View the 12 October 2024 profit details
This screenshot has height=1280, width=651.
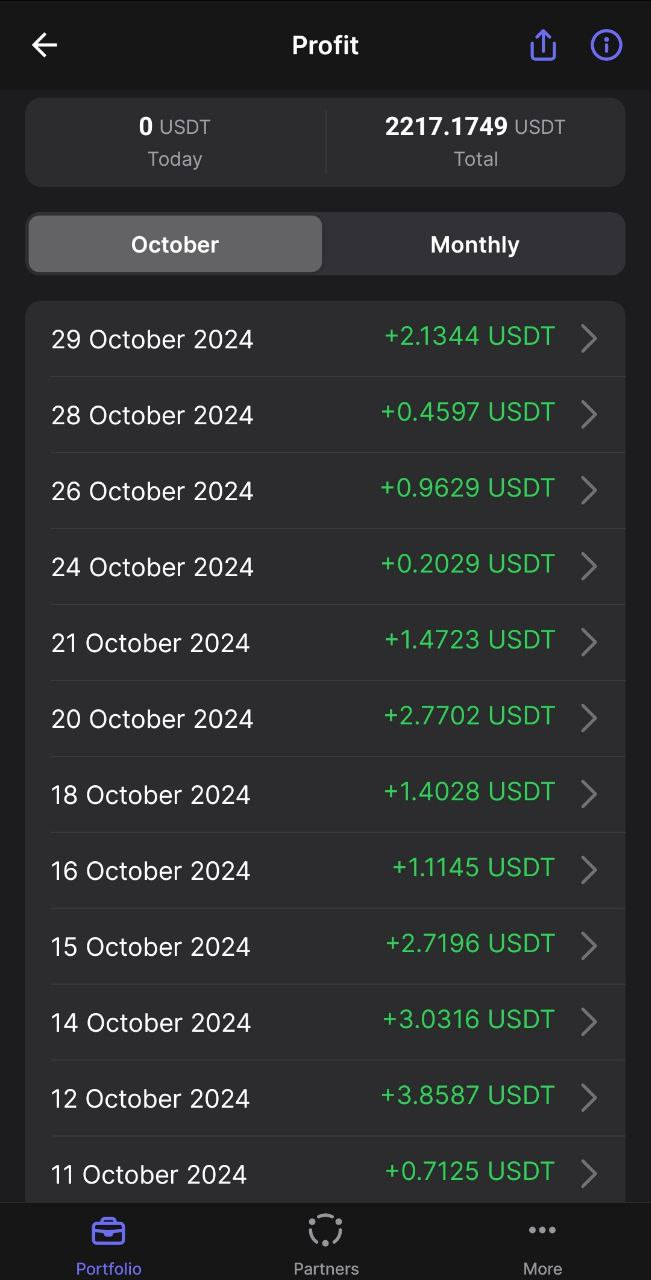pos(325,1099)
